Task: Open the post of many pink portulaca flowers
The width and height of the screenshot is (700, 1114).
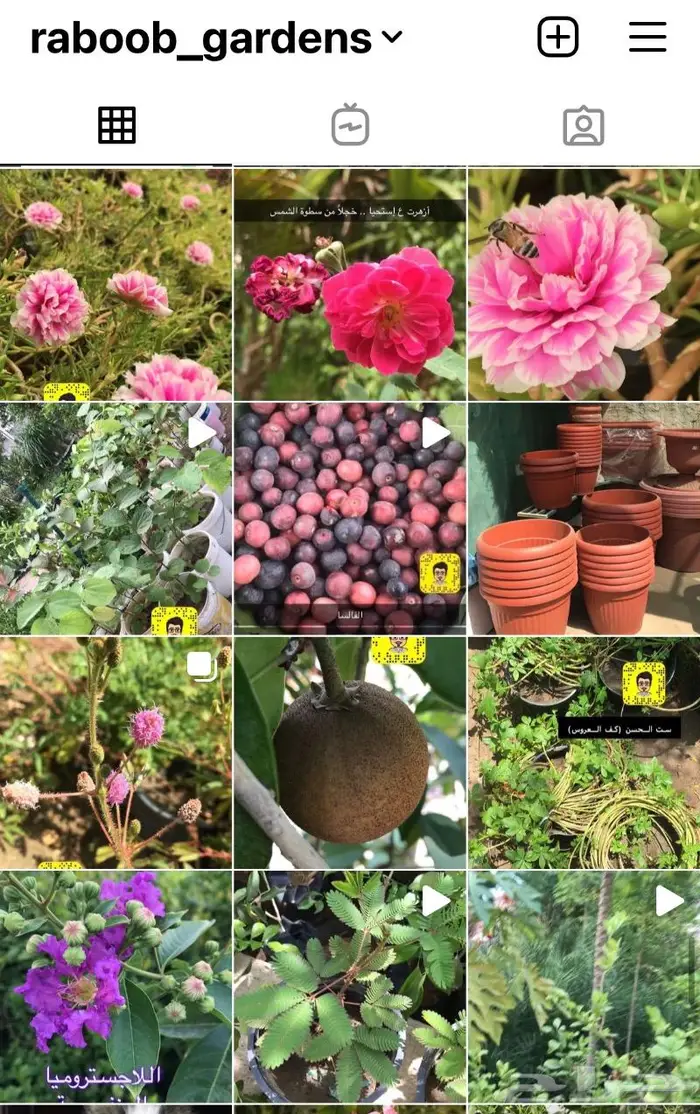Action: click(116, 284)
